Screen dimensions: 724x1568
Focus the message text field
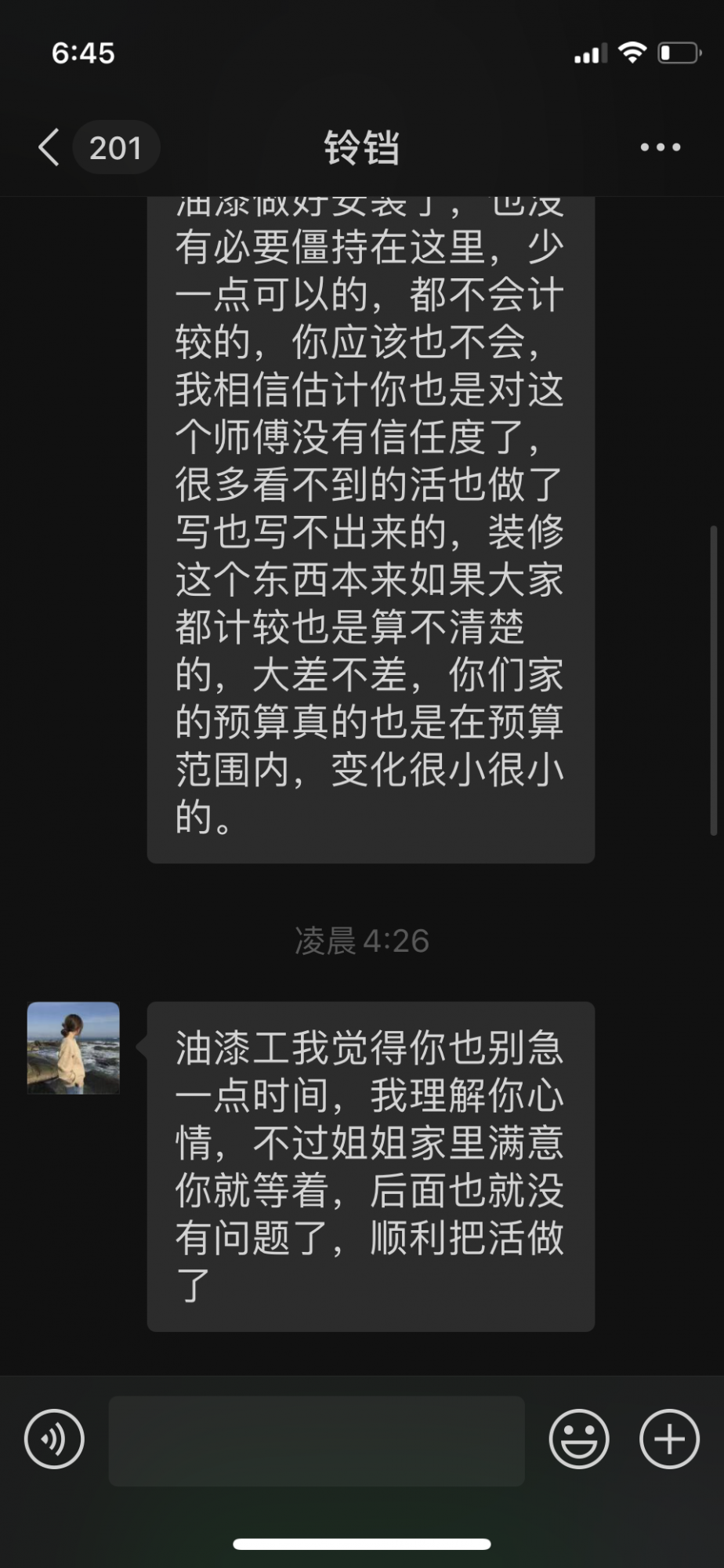(317, 1440)
